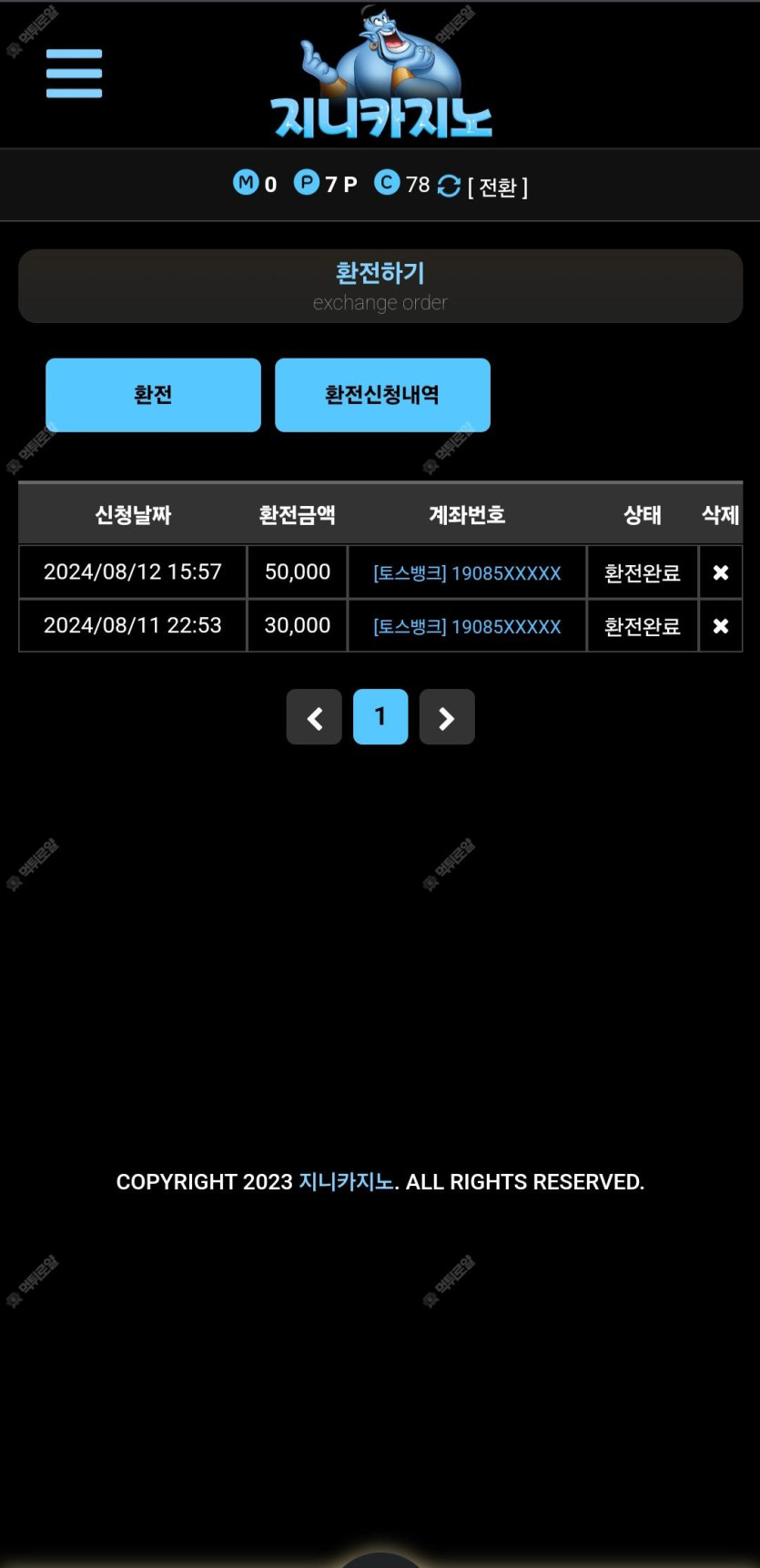Tap the 전환 conversion link
The width and height of the screenshot is (760, 1568).
497,187
